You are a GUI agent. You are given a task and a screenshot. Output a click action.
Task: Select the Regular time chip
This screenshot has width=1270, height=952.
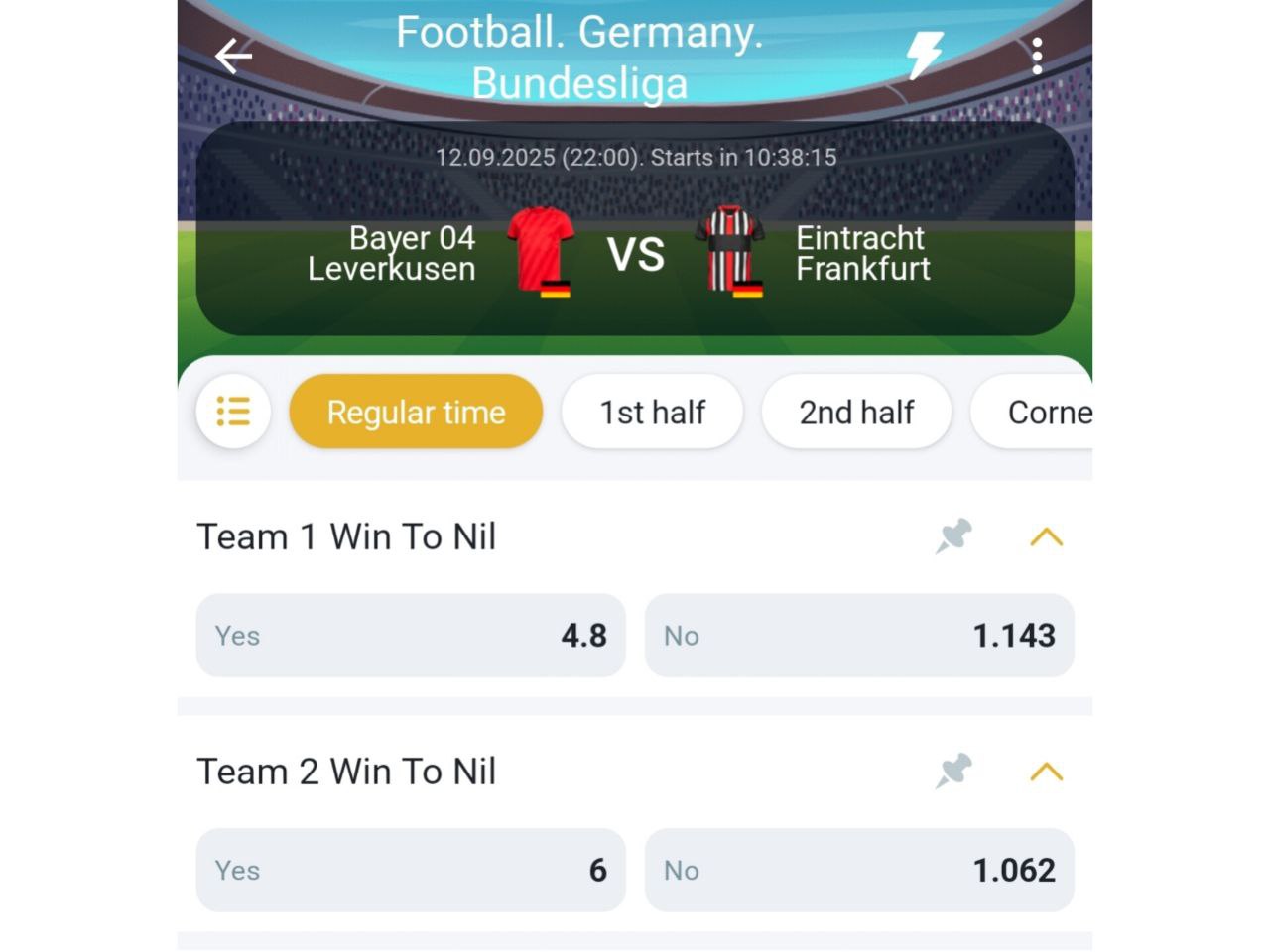(x=416, y=412)
